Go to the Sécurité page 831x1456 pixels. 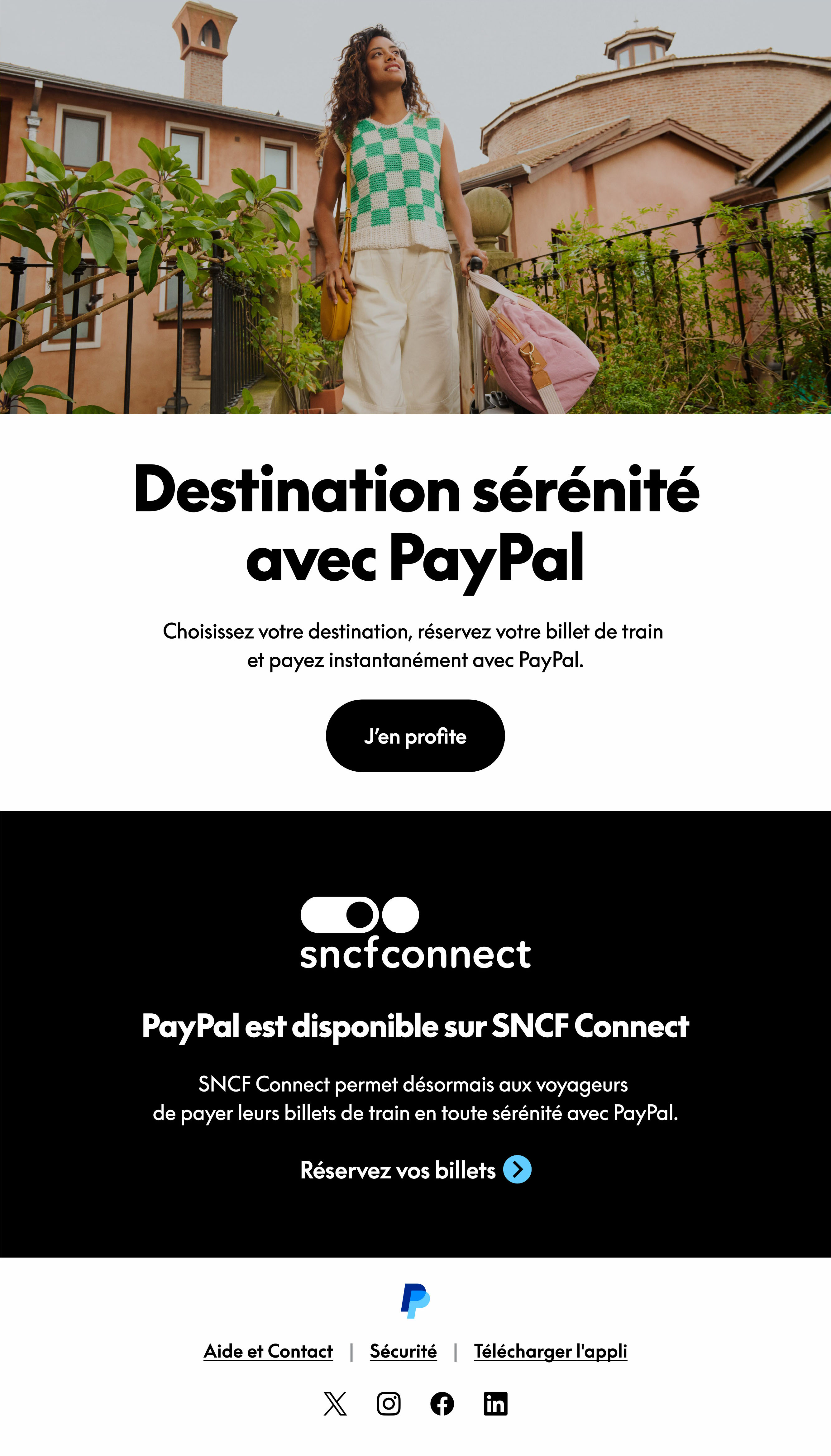click(x=403, y=1351)
